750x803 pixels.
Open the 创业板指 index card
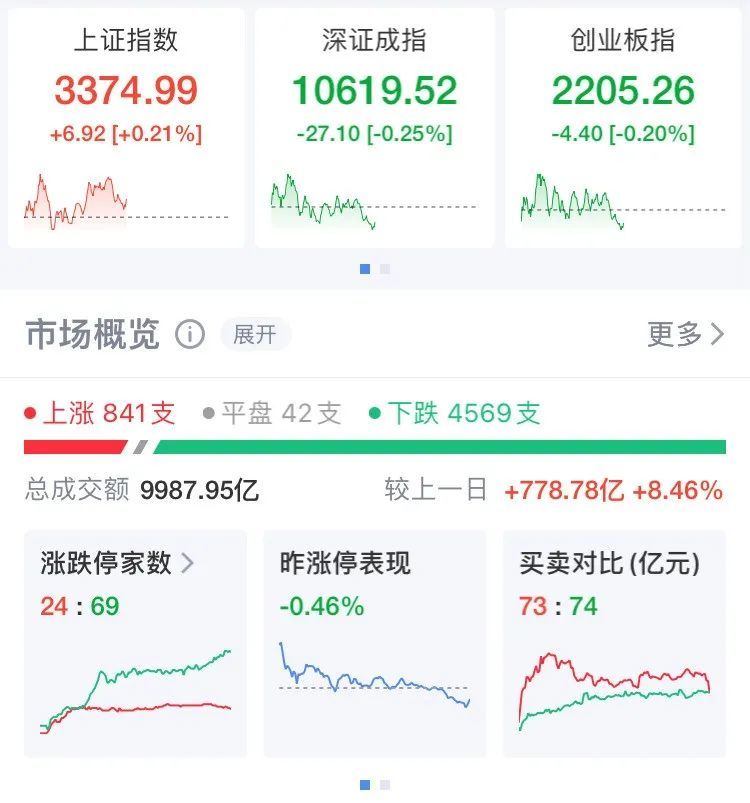623,128
